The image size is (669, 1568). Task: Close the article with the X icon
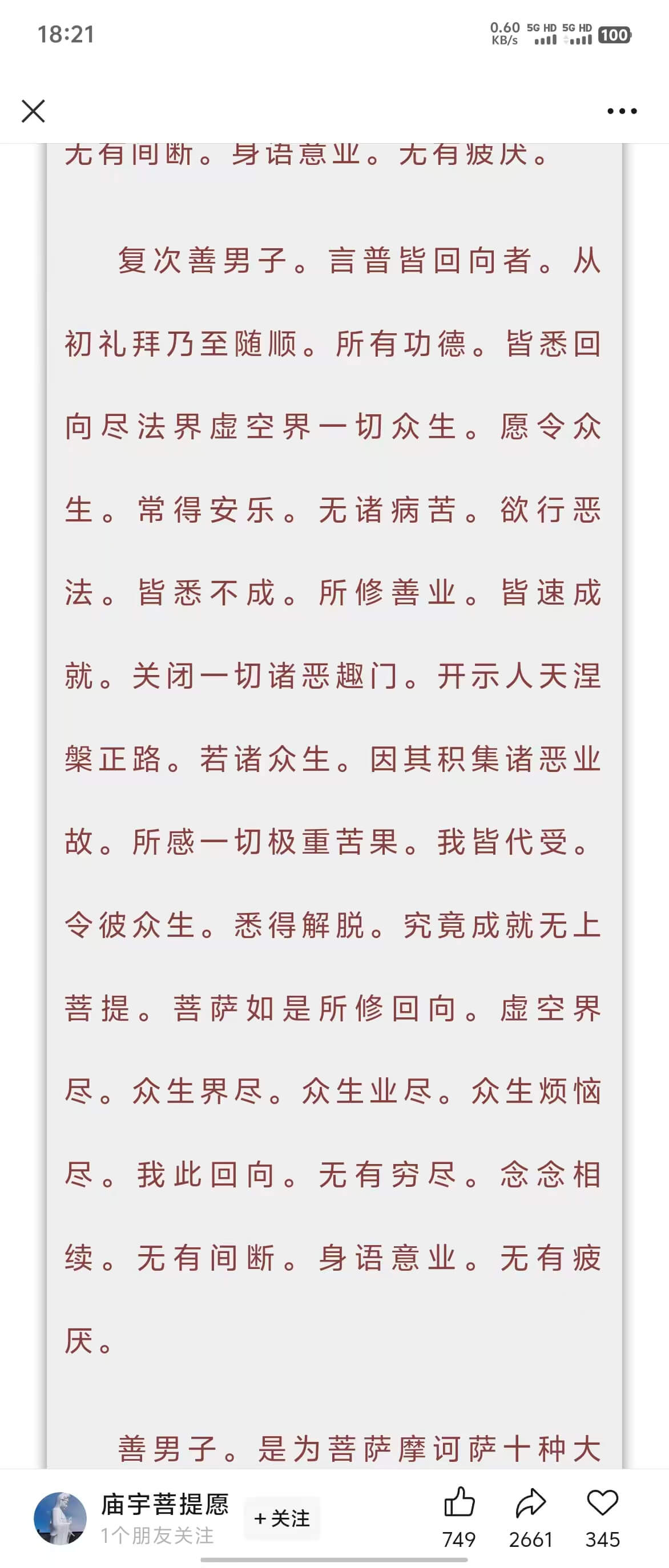[33, 111]
